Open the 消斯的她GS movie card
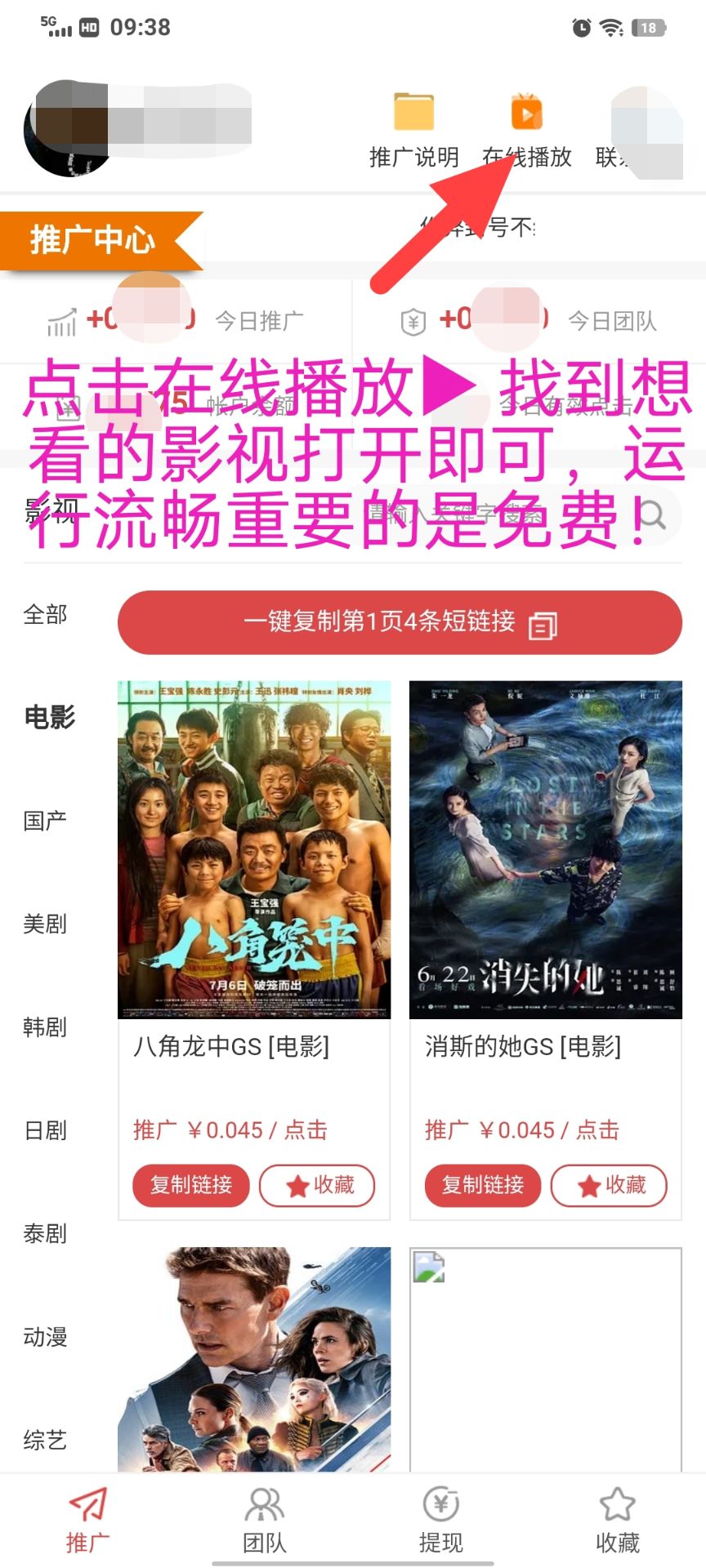This screenshot has height=1568, width=706. [x=545, y=849]
